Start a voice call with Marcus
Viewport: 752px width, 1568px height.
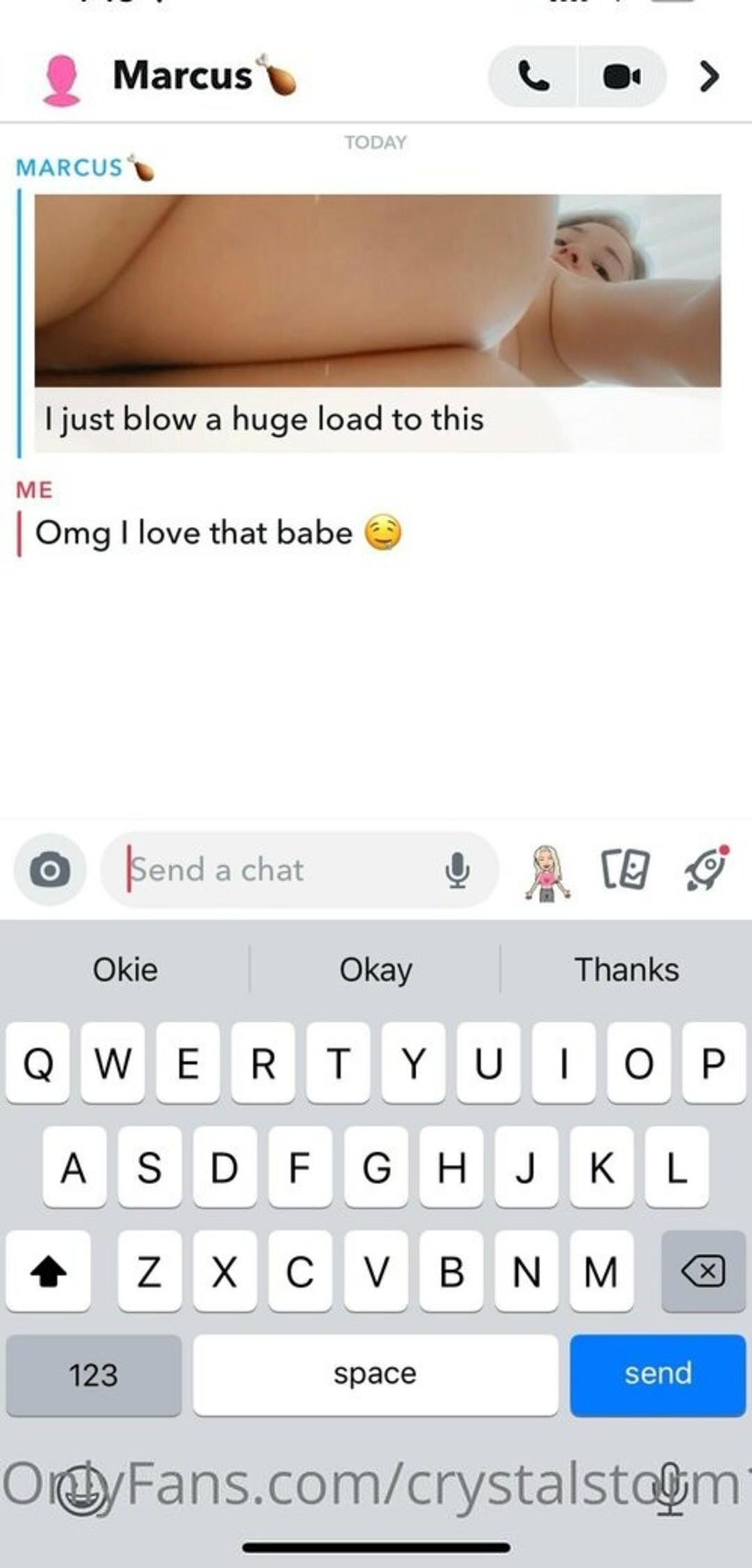point(533,77)
